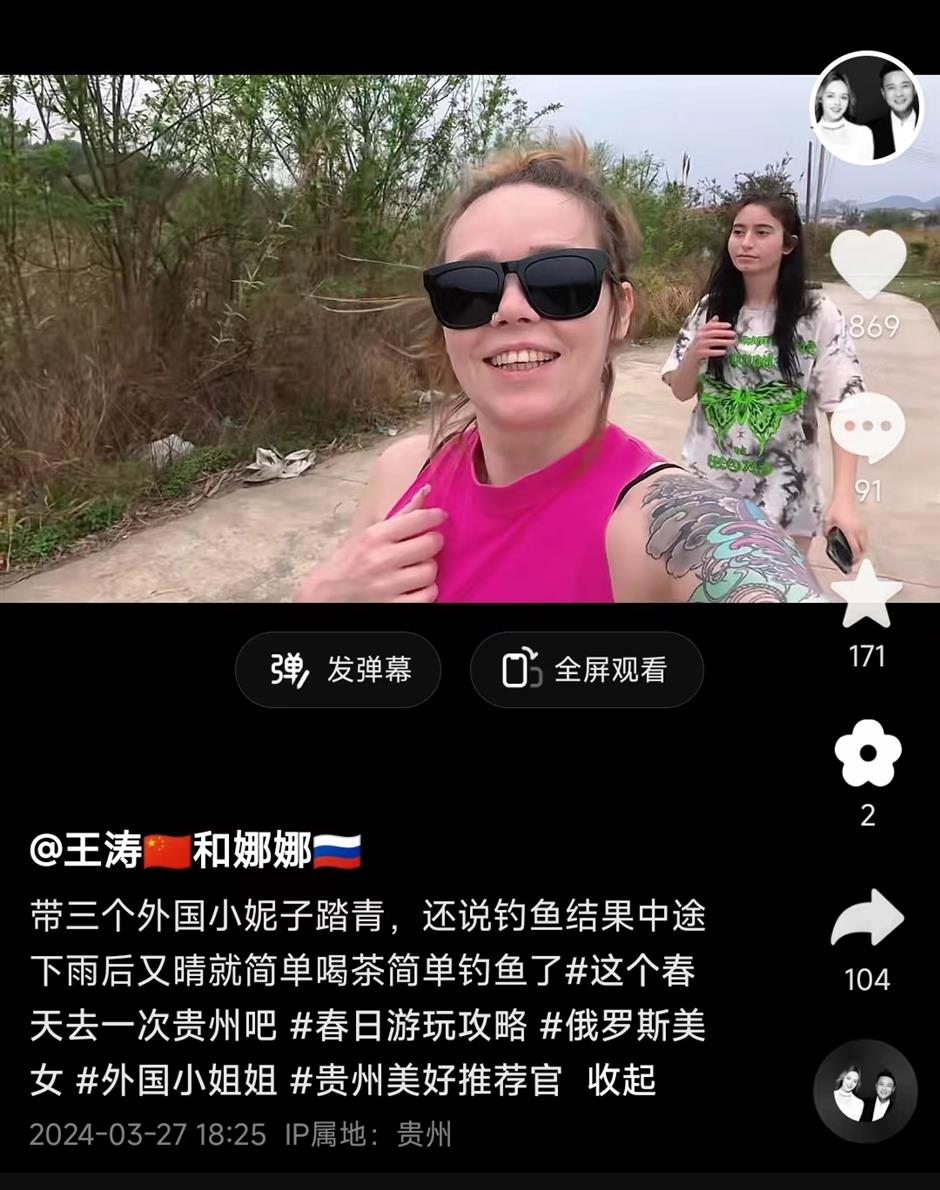This screenshot has height=1190, width=940.
Task: Tap the flower icon above the 2 count
Action: coord(867,753)
